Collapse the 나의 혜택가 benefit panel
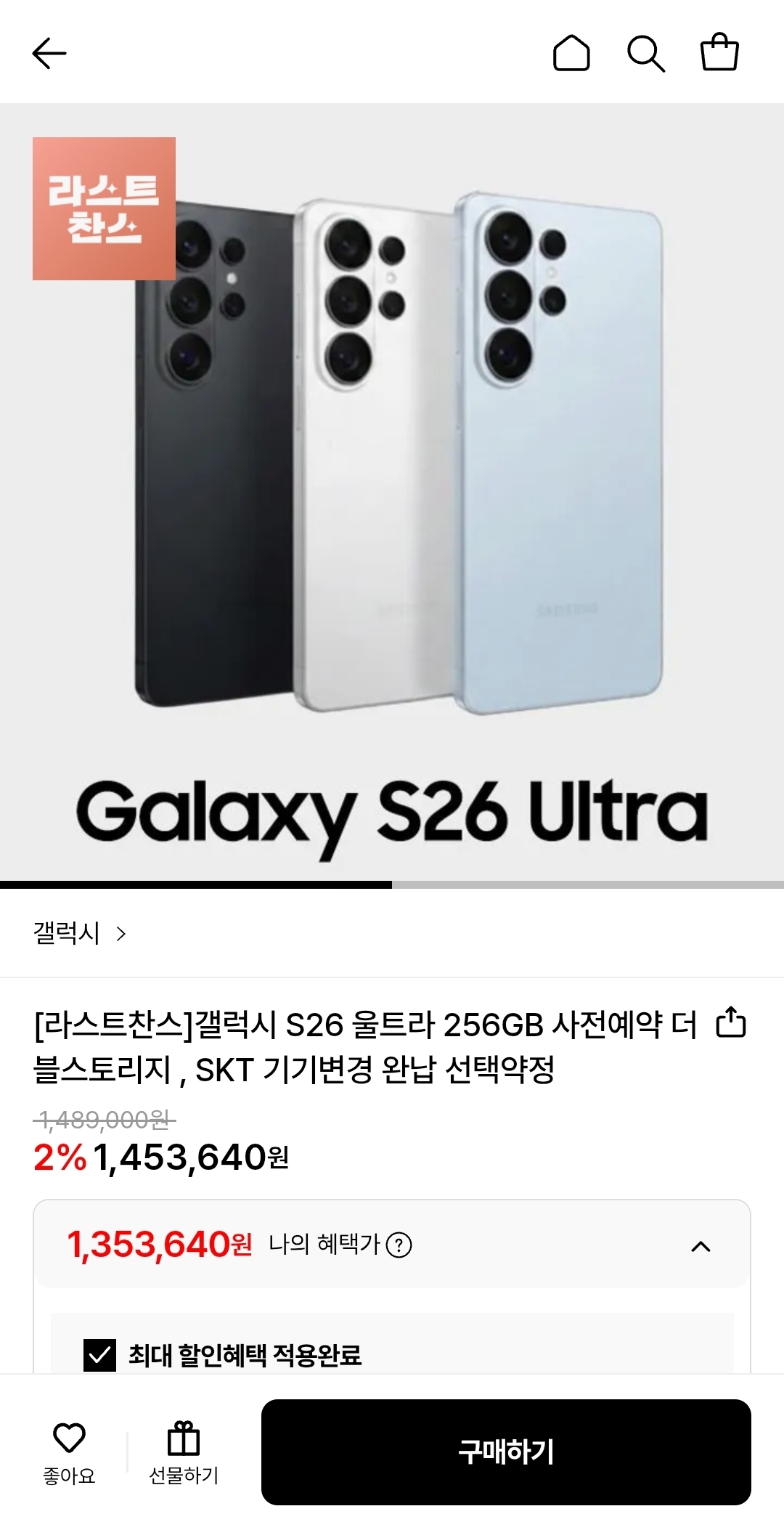The height and width of the screenshot is (1530, 784). pos(701,1247)
